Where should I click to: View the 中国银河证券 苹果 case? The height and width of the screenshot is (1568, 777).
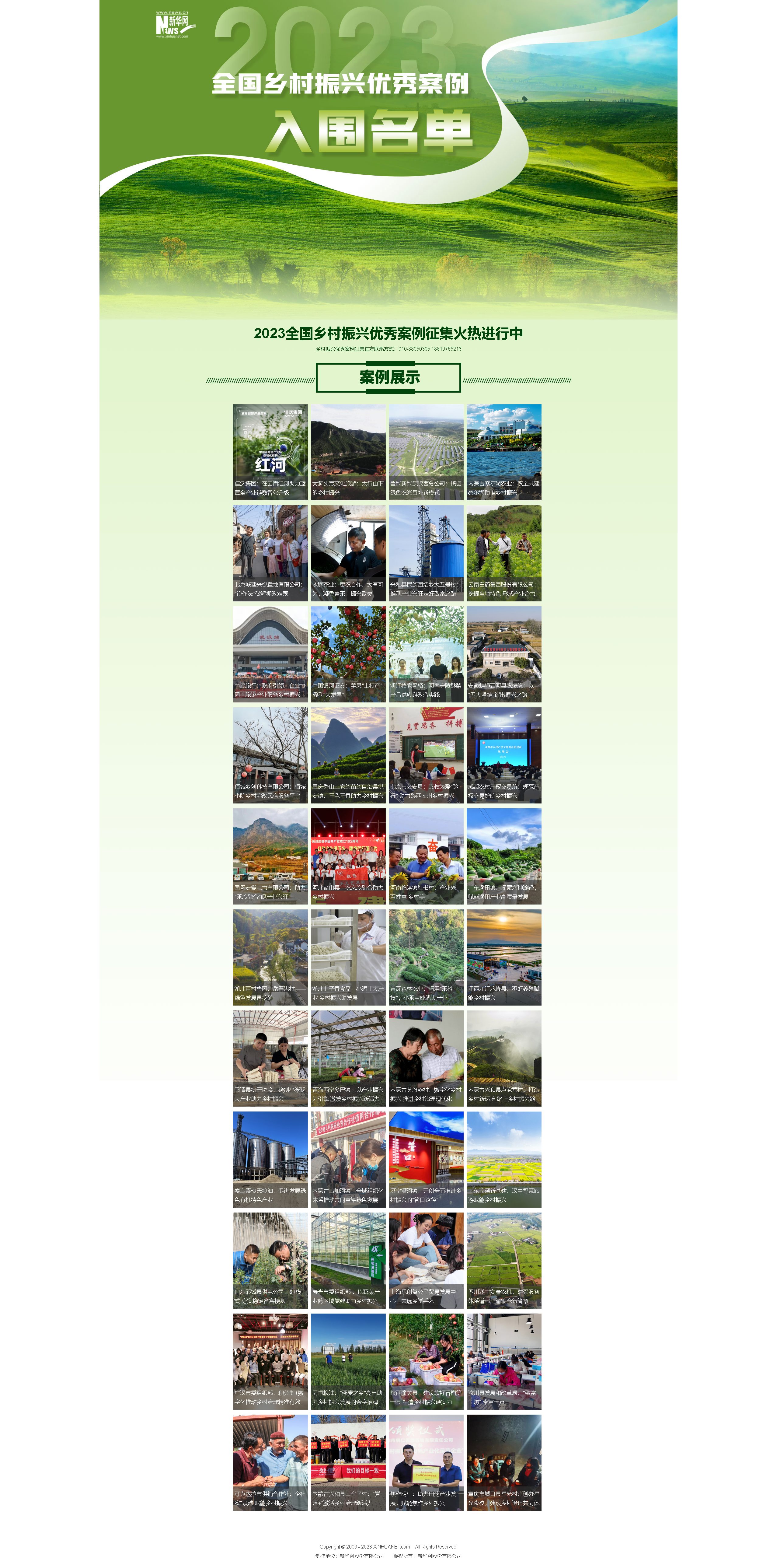[x=348, y=654]
